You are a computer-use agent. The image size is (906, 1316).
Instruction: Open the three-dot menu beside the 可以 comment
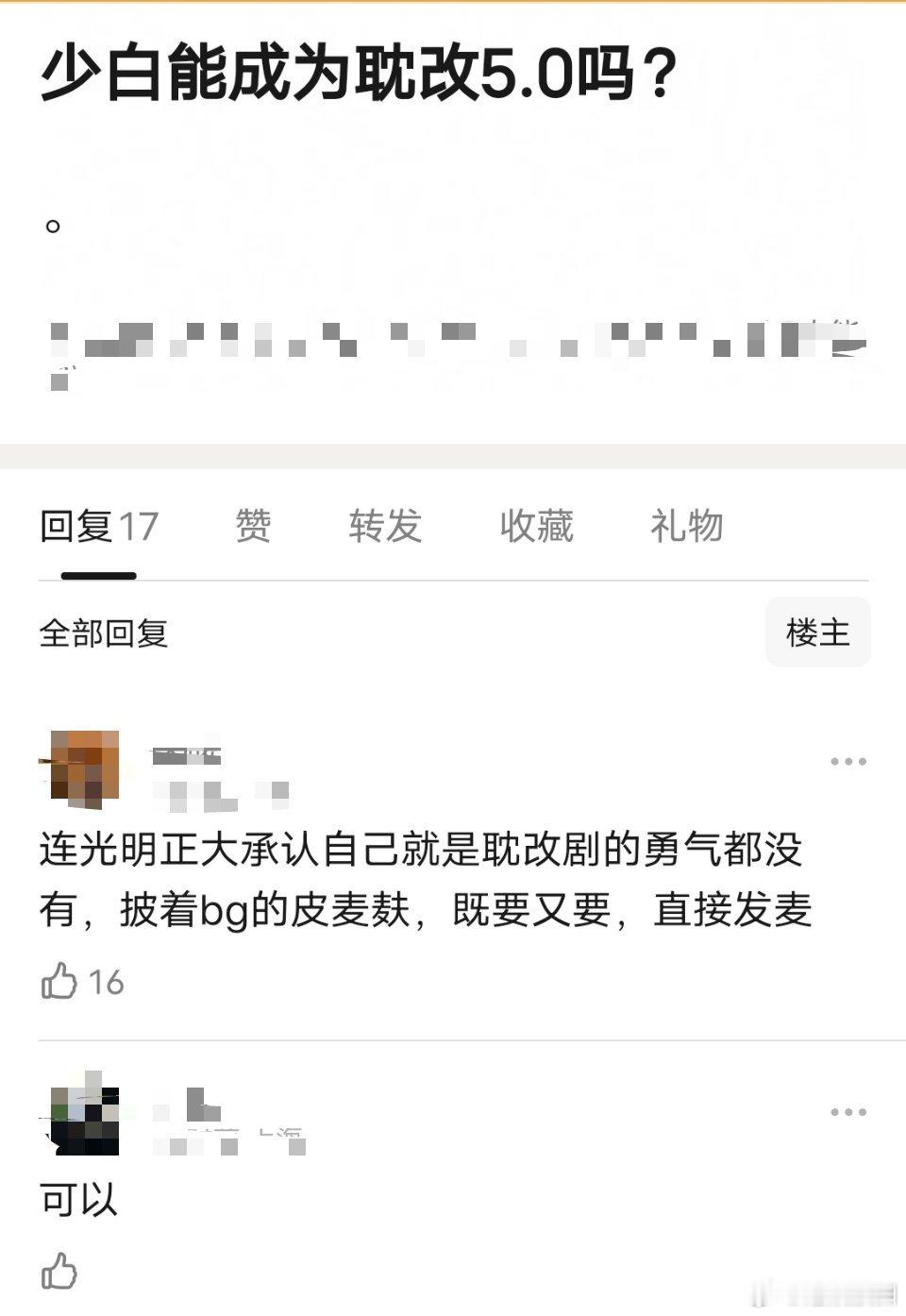tap(847, 1110)
